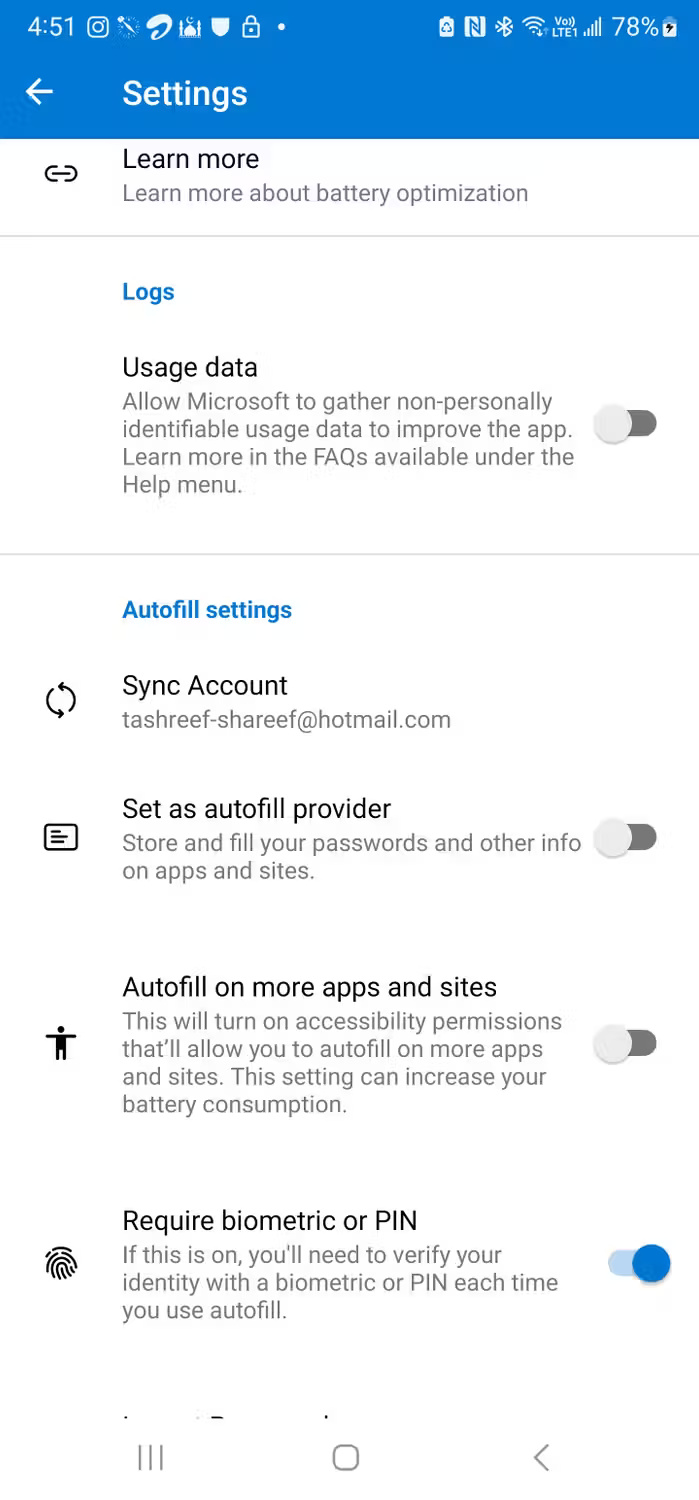Go back using the app bar arrow
The image size is (699, 1500).
coord(40,93)
